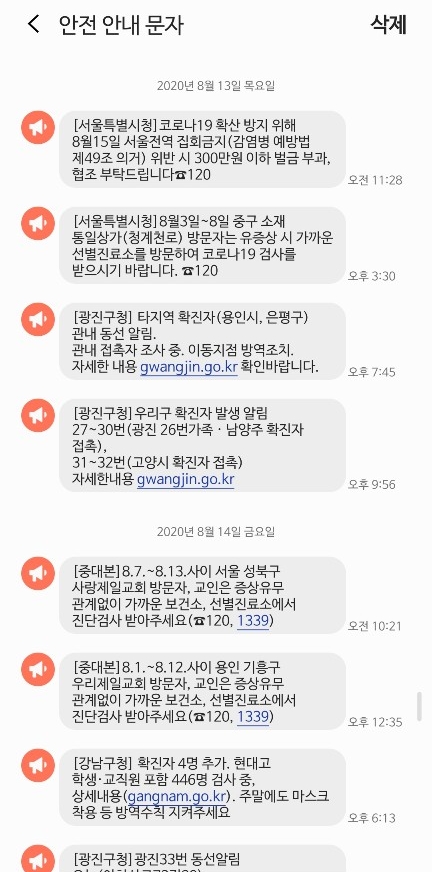
Task: Go back using the top-left arrow
Action: click(33, 24)
